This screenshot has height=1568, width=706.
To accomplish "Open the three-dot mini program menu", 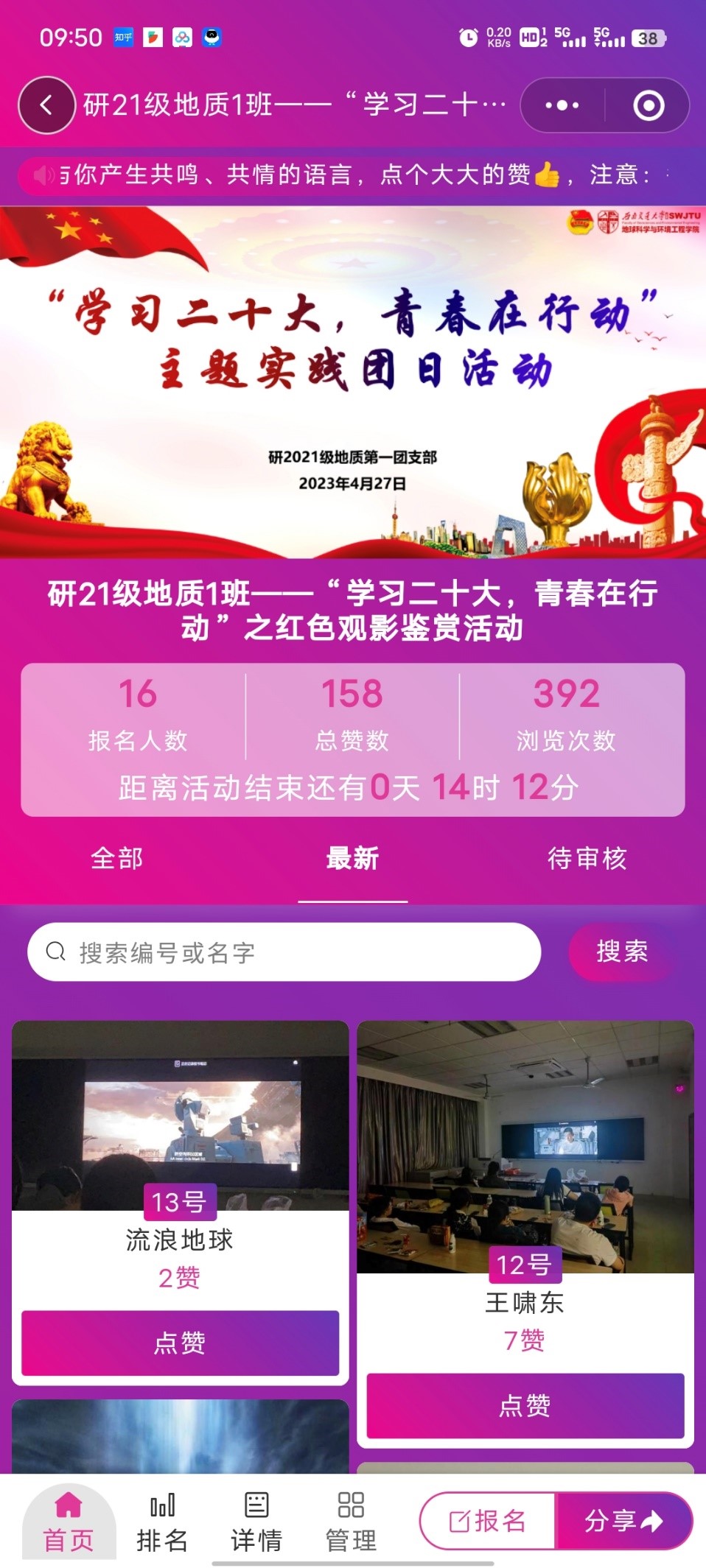I will 562,105.
